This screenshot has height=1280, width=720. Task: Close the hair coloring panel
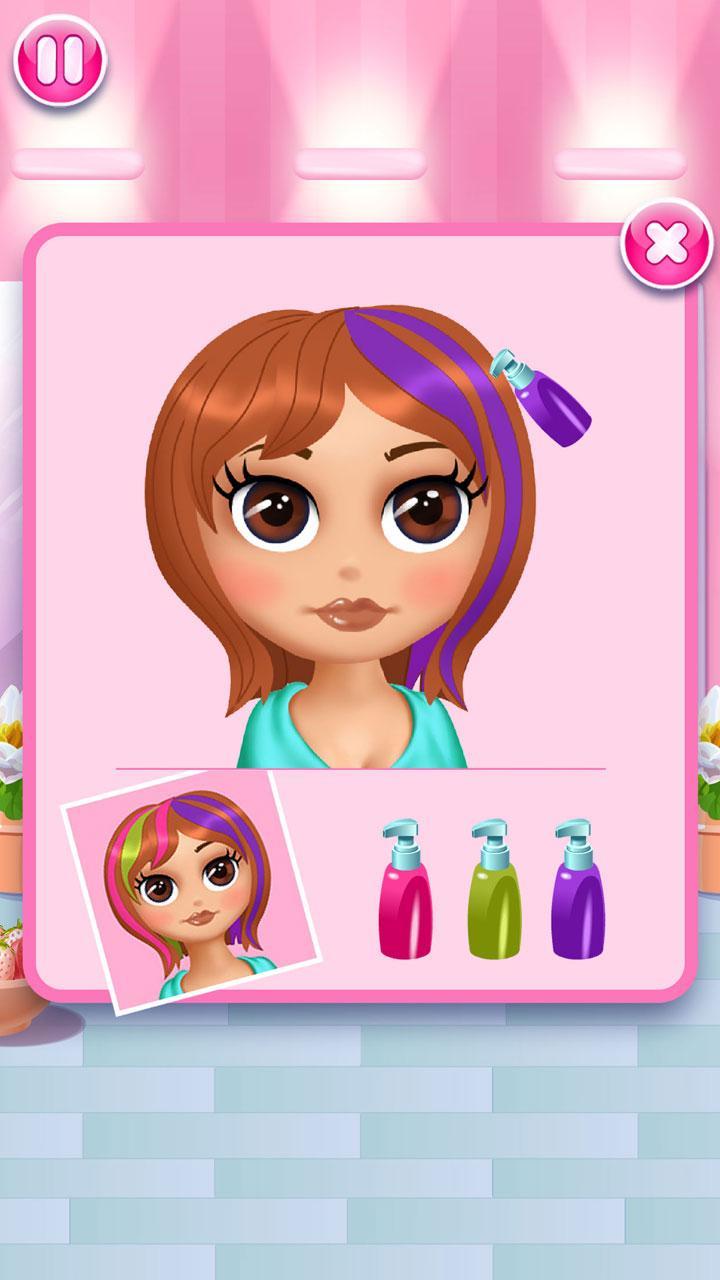(667, 244)
